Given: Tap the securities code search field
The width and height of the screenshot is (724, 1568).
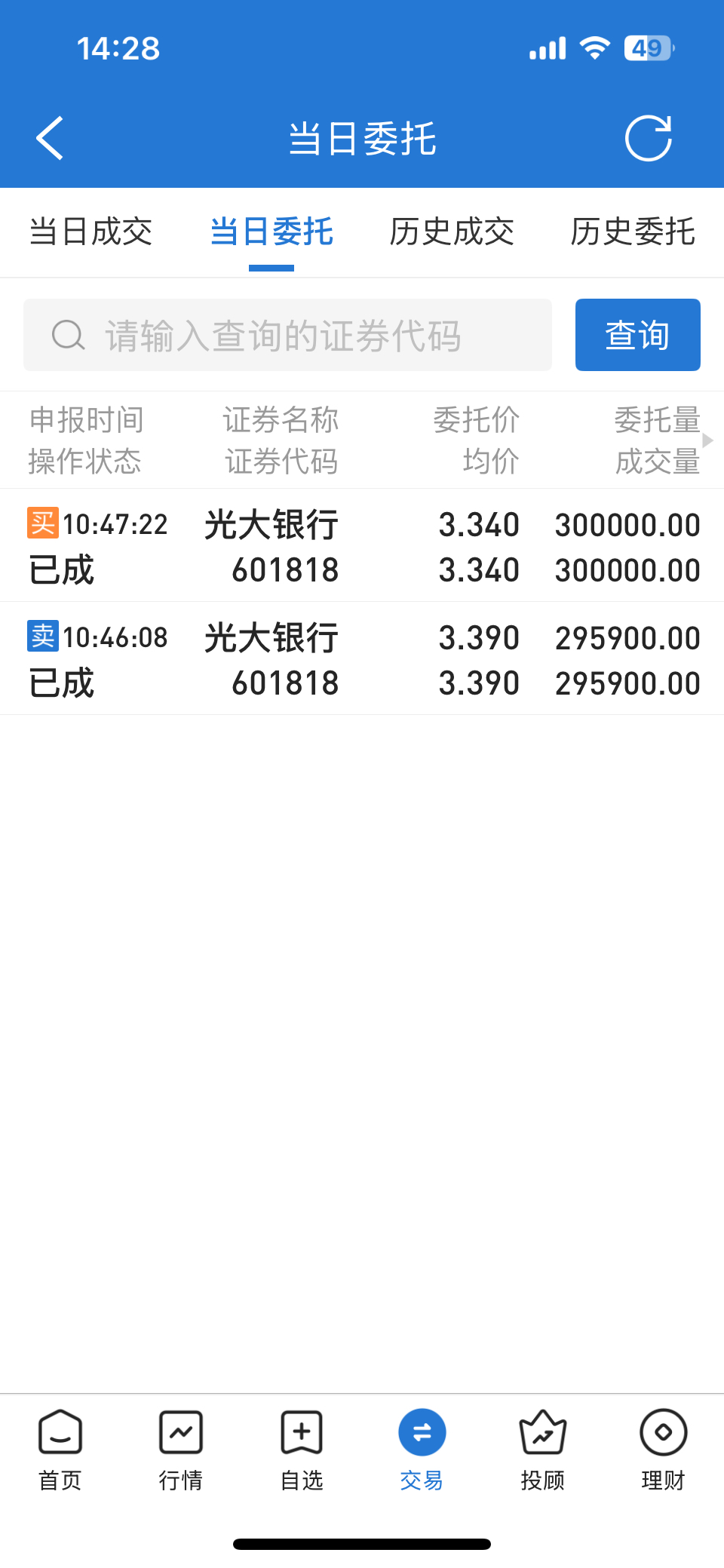Looking at the screenshot, I should pyautogui.click(x=287, y=335).
